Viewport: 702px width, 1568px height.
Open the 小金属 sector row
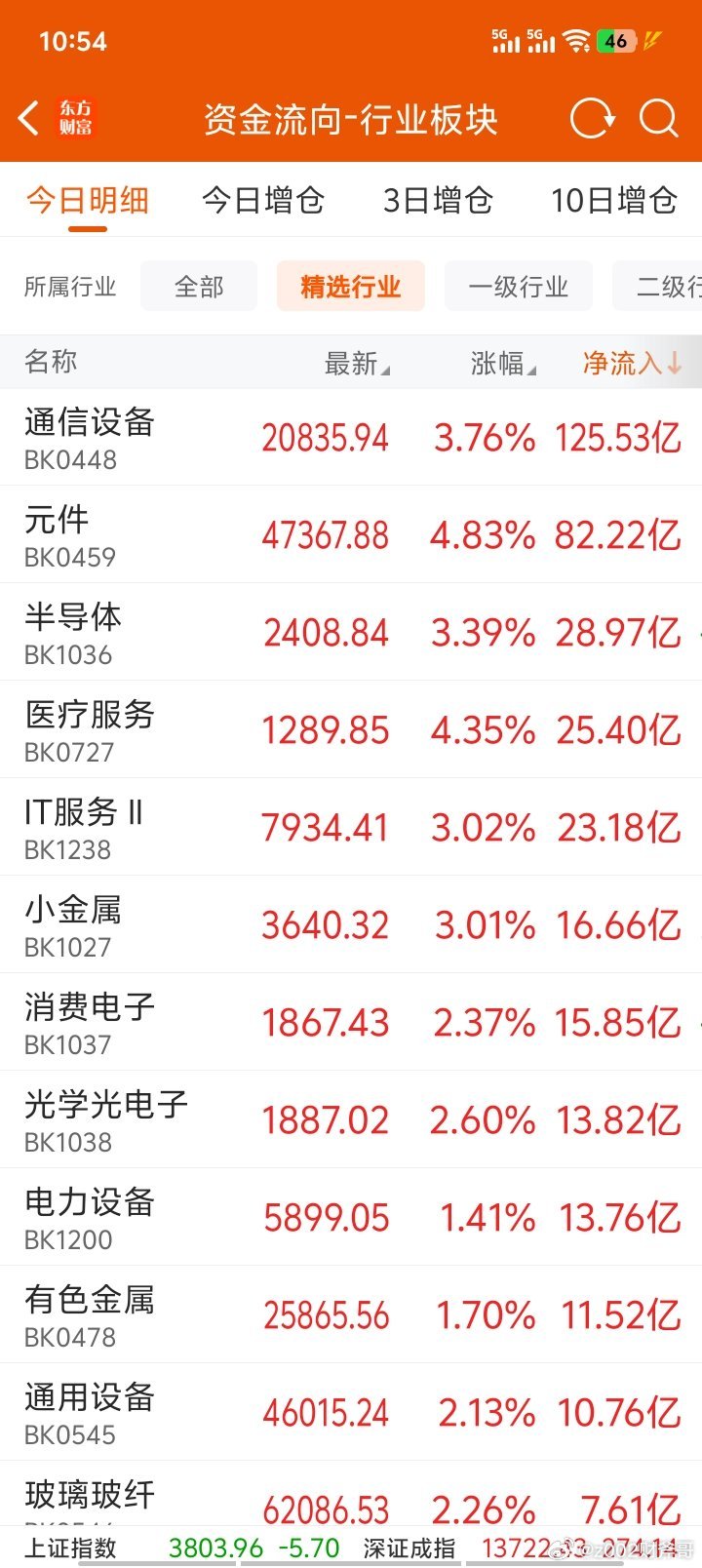(x=351, y=924)
